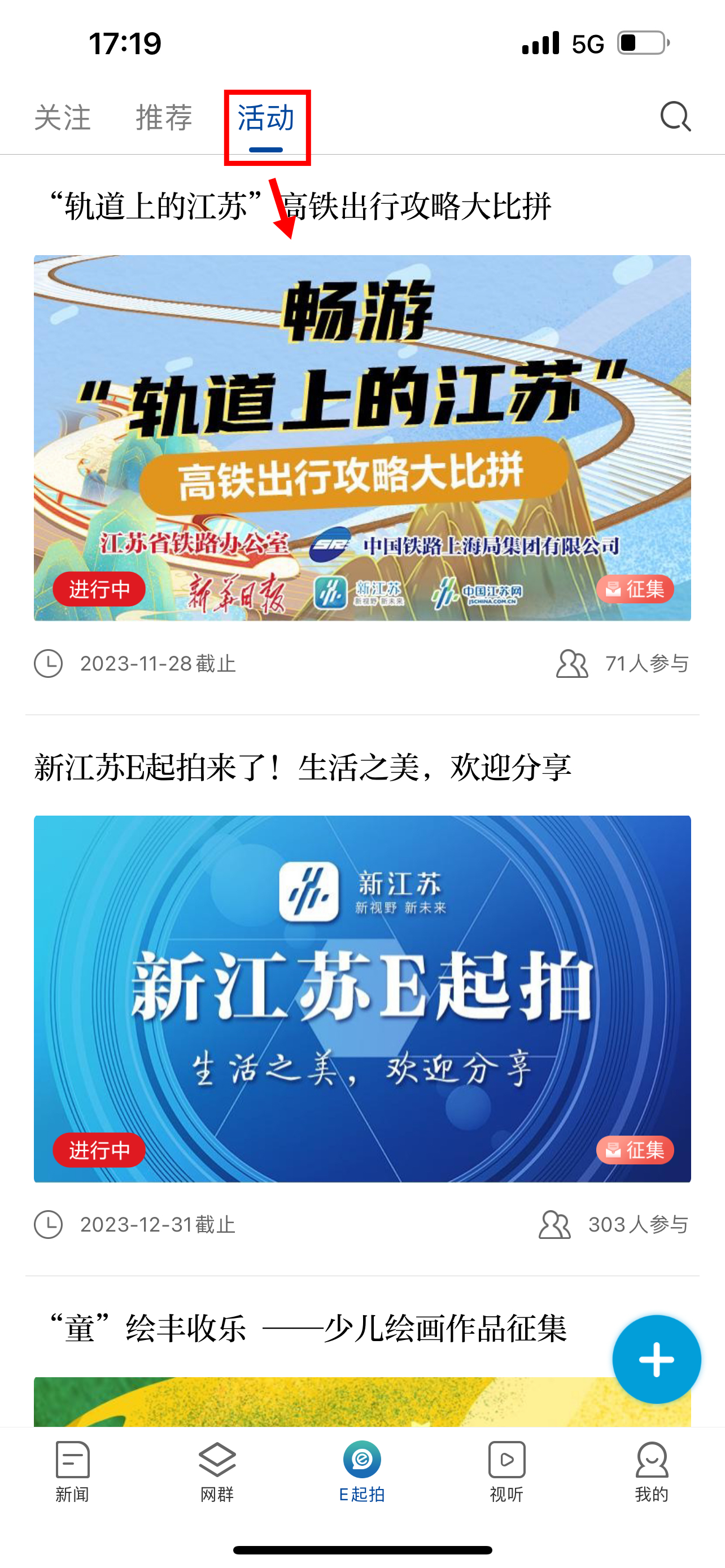Switch to the 推荐 tab
The height and width of the screenshot is (1568, 725).
164,117
